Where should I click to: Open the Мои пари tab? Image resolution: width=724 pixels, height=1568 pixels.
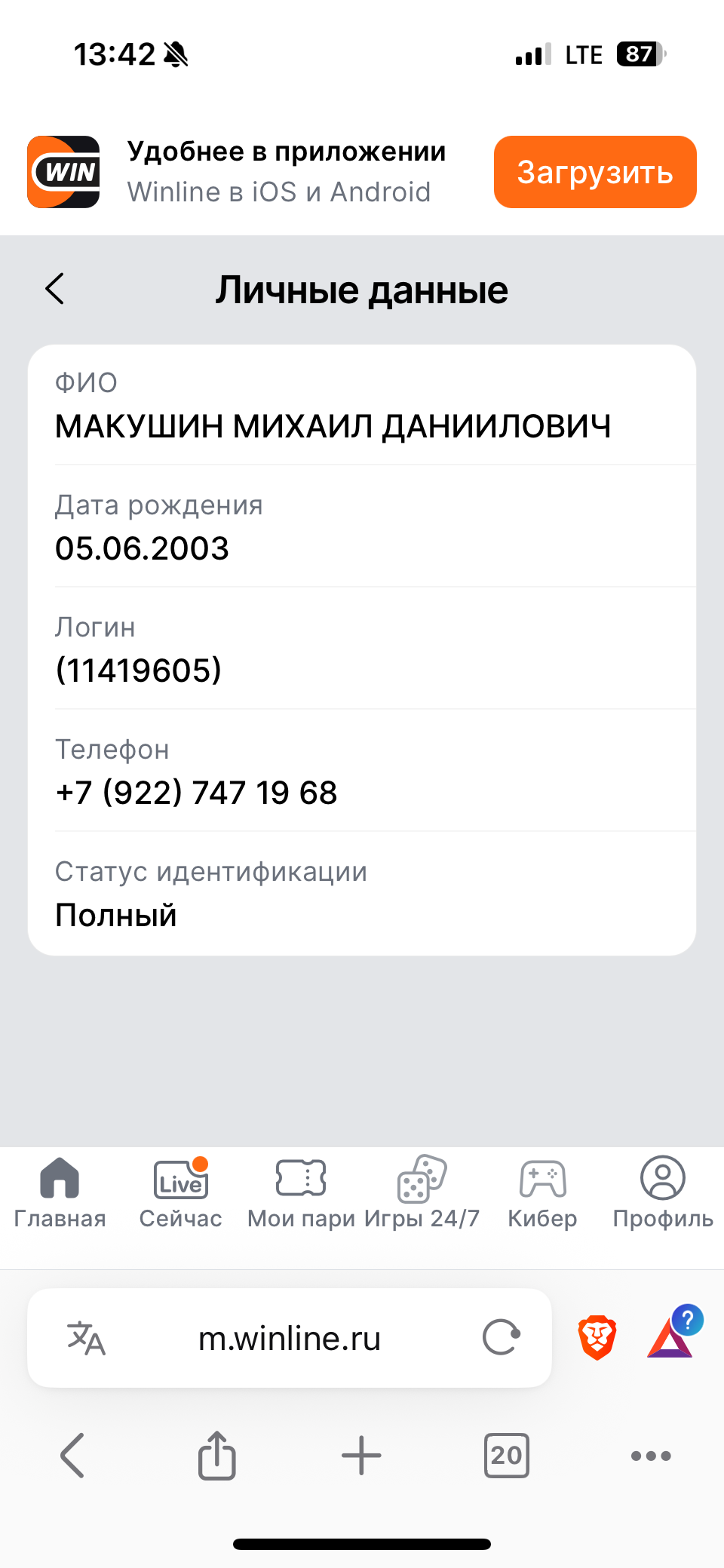[x=301, y=1193]
